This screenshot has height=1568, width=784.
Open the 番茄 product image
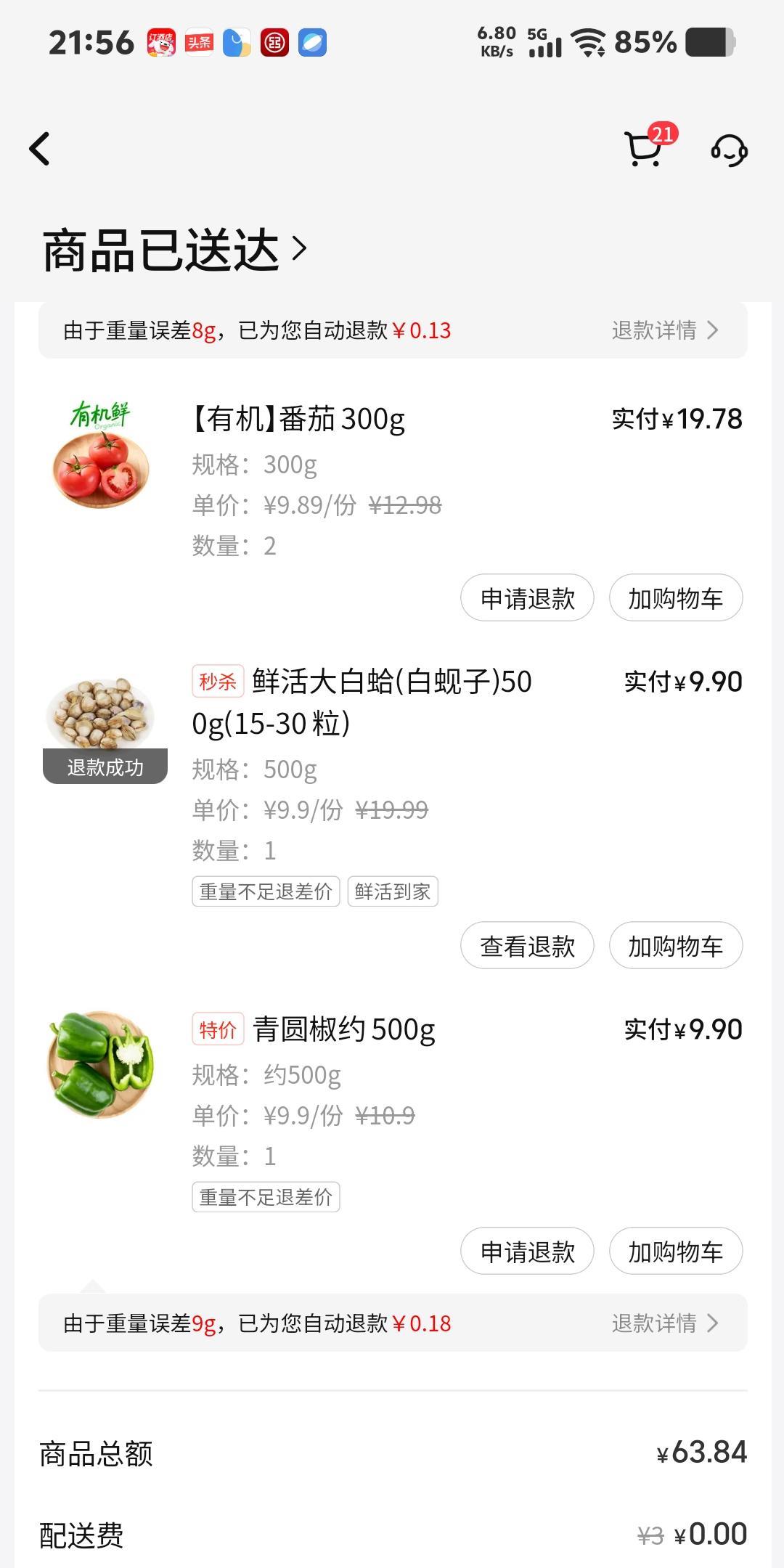[102, 455]
